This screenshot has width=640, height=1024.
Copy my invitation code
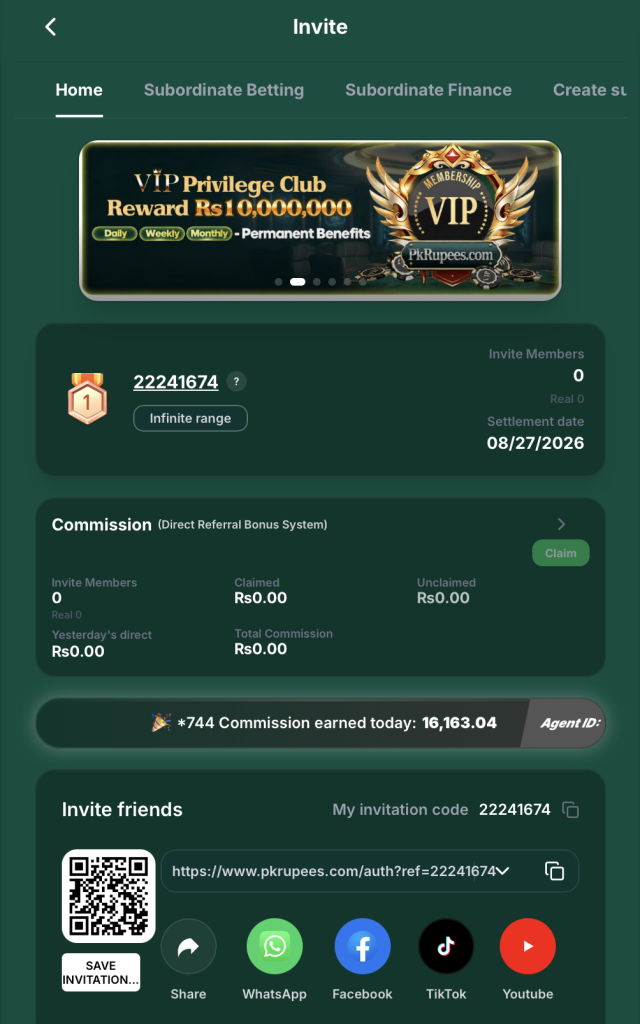tap(571, 810)
